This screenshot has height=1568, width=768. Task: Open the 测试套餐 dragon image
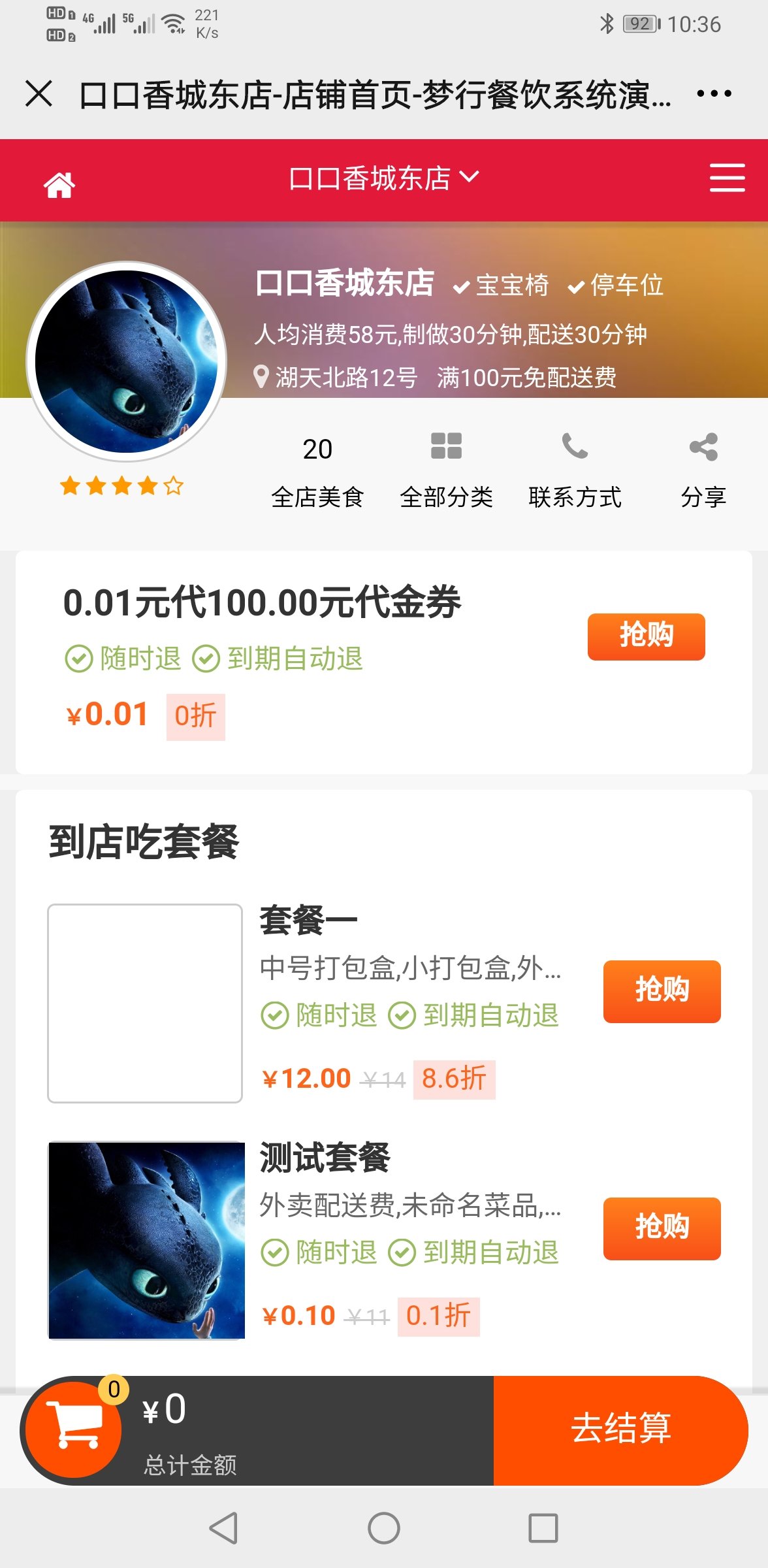146,1240
